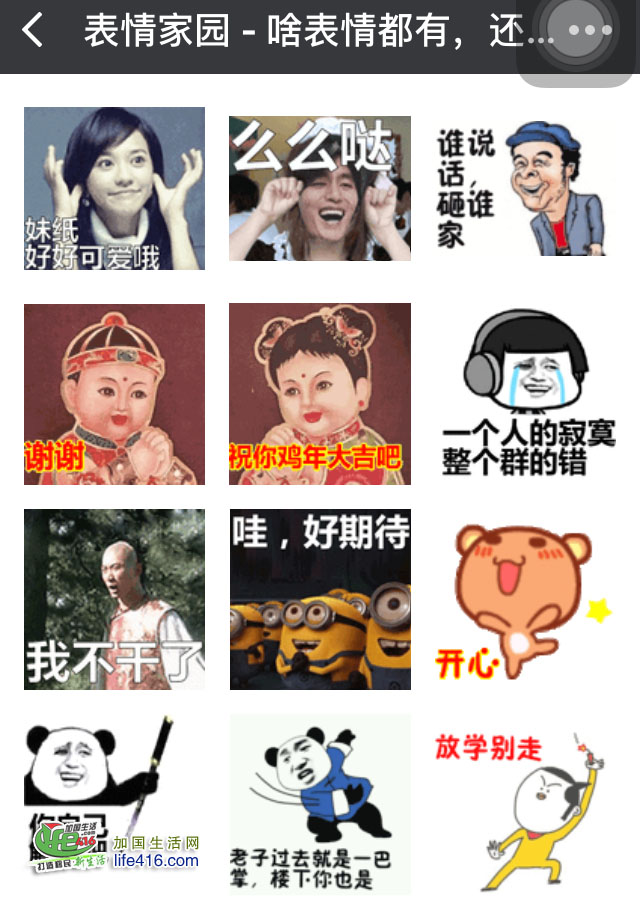This screenshot has height=900, width=640.
Task: Tap the 谢谢 doll sticker
Action: tap(114, 394)
